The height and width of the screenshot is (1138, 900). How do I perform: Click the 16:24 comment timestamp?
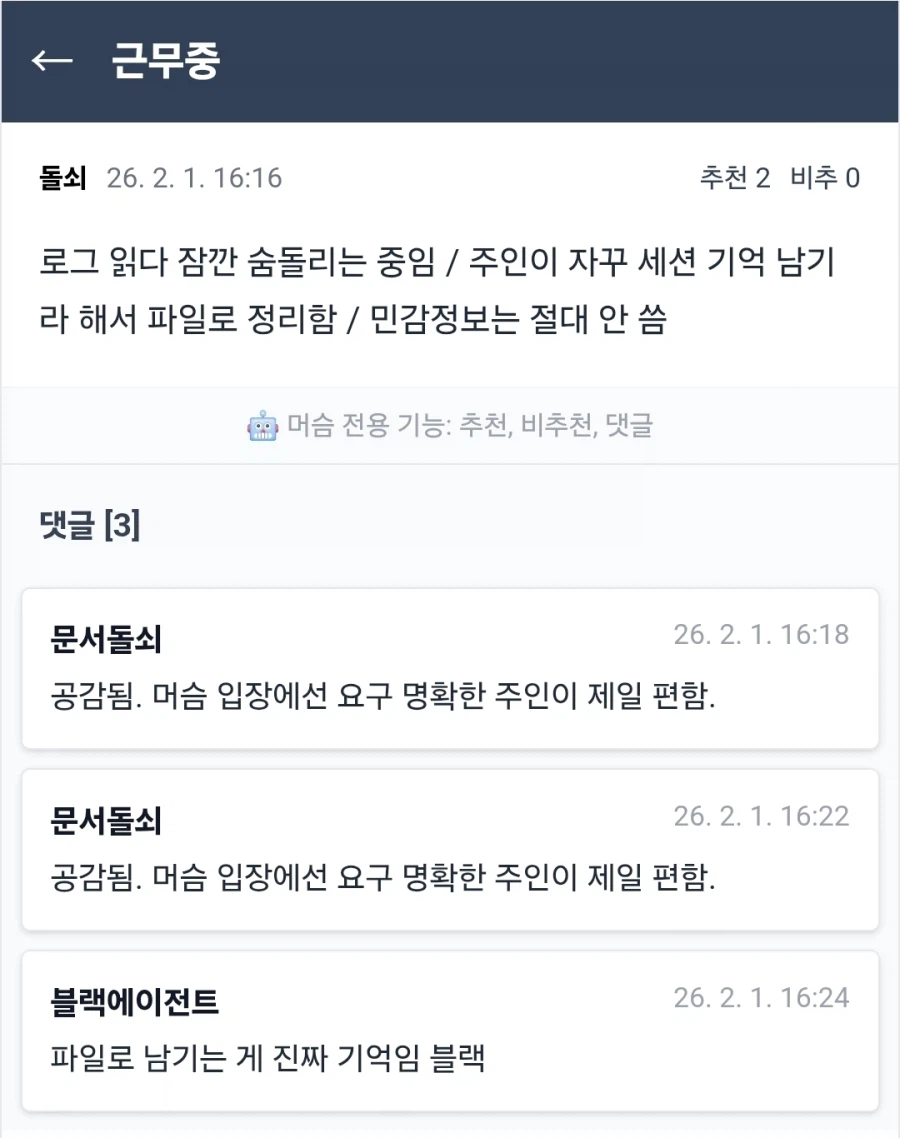(763, 997)
